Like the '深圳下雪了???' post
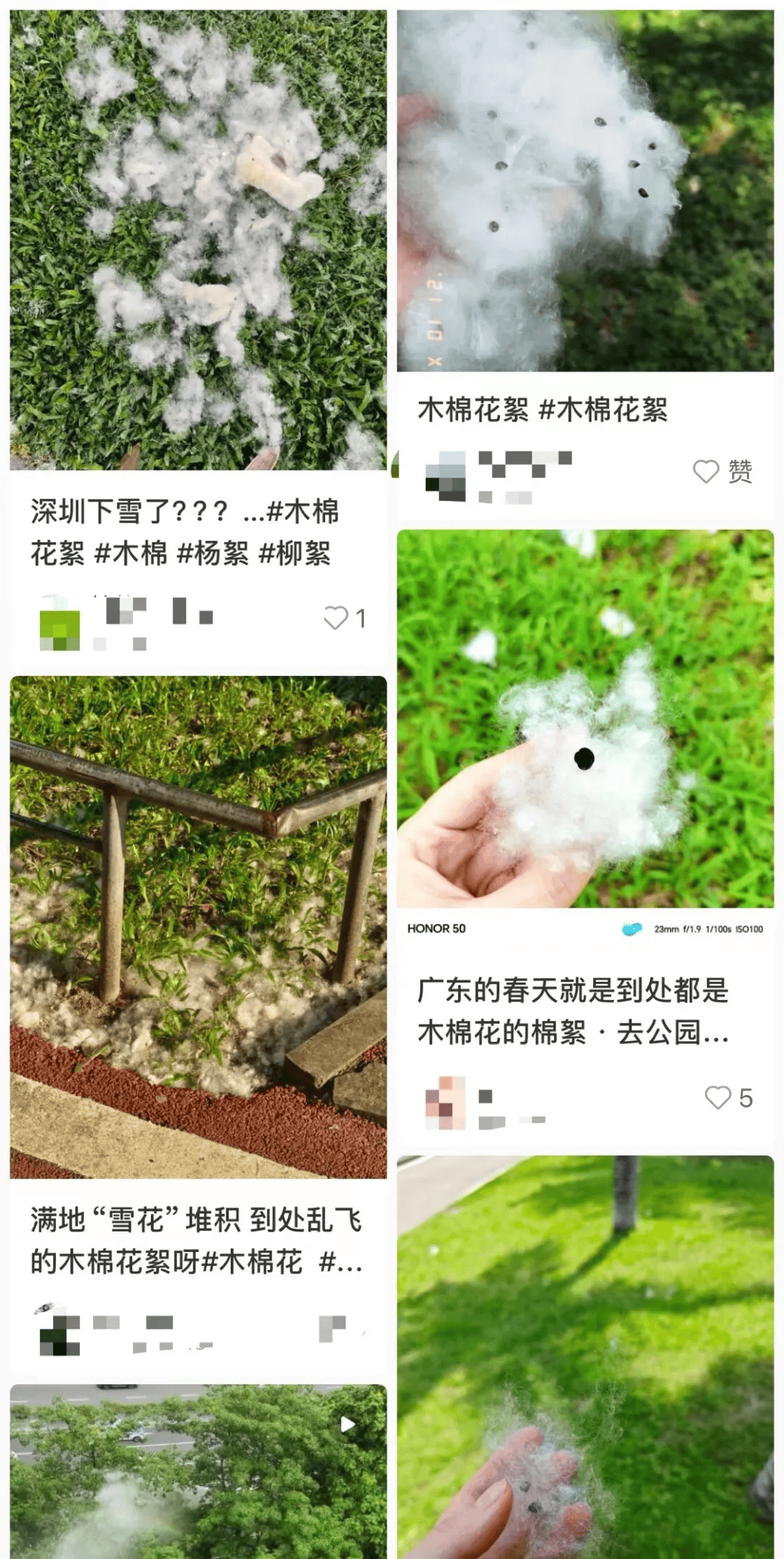Viewport: 784px width, 1559px height. (x=336, y=618)
